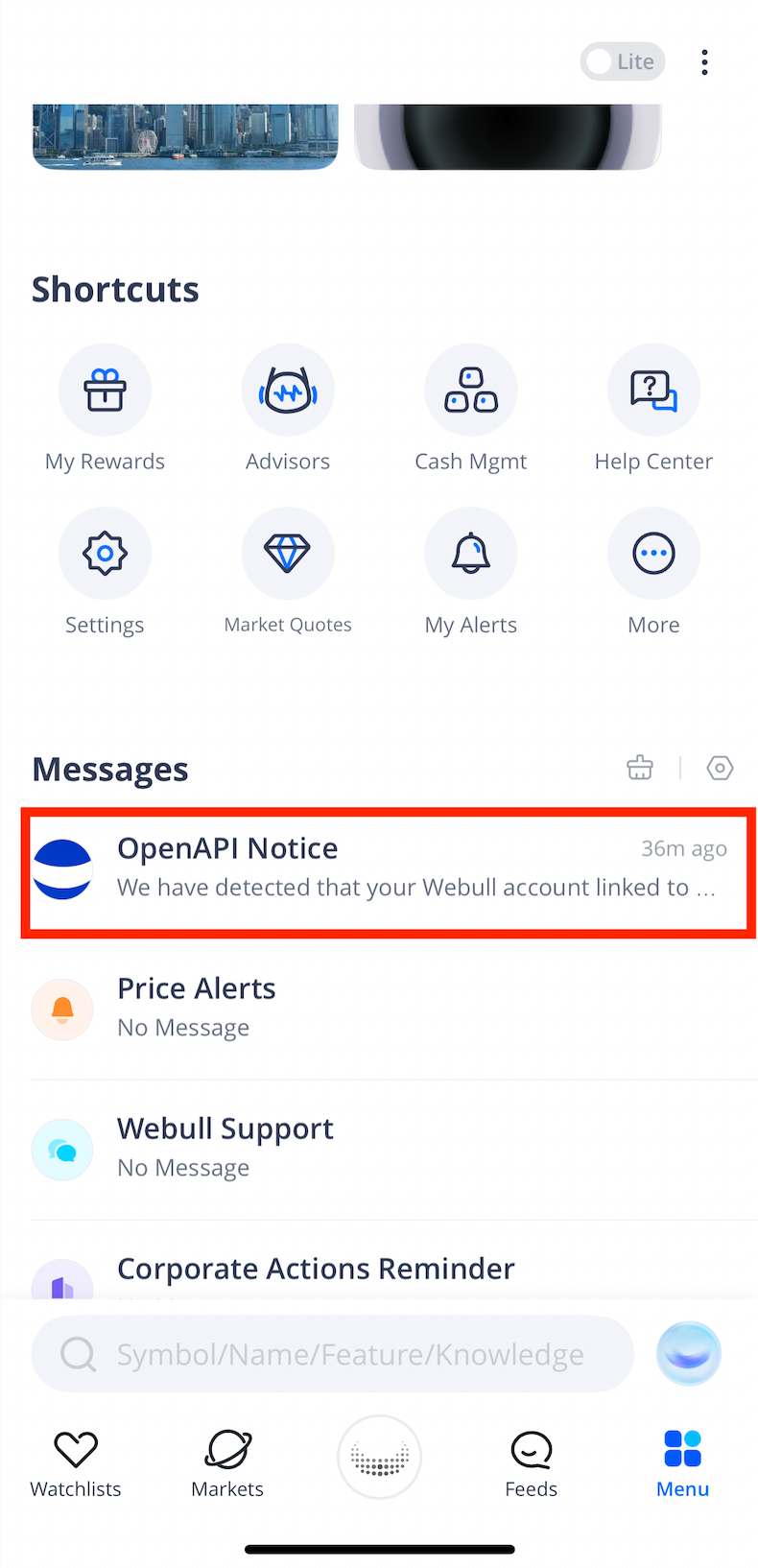Open message settings hexagon icon
Screen dimensions: 758x1568
720,768
